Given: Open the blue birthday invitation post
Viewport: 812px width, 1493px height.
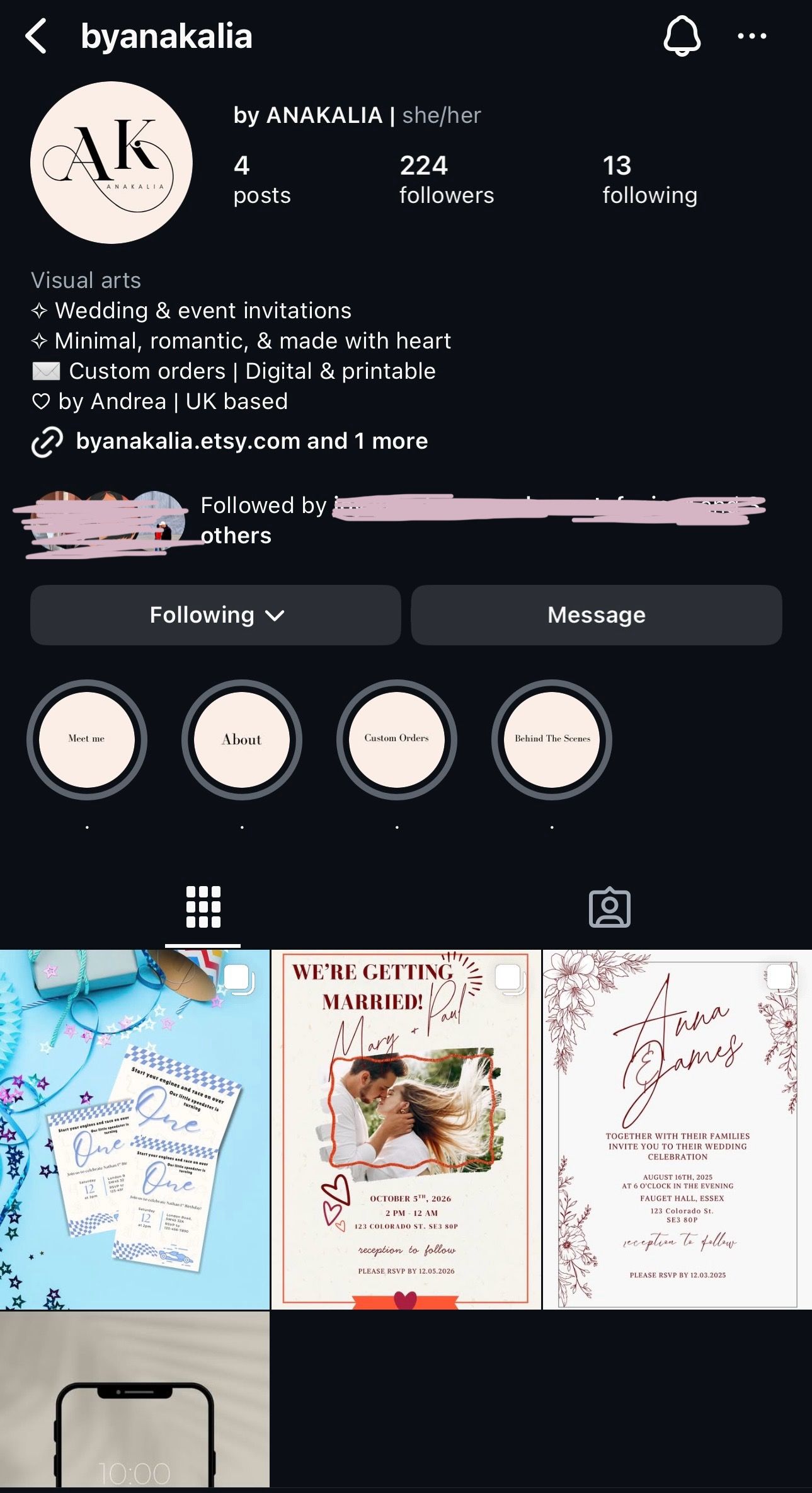Looking at the screenshot, I should pos(134,1128).
